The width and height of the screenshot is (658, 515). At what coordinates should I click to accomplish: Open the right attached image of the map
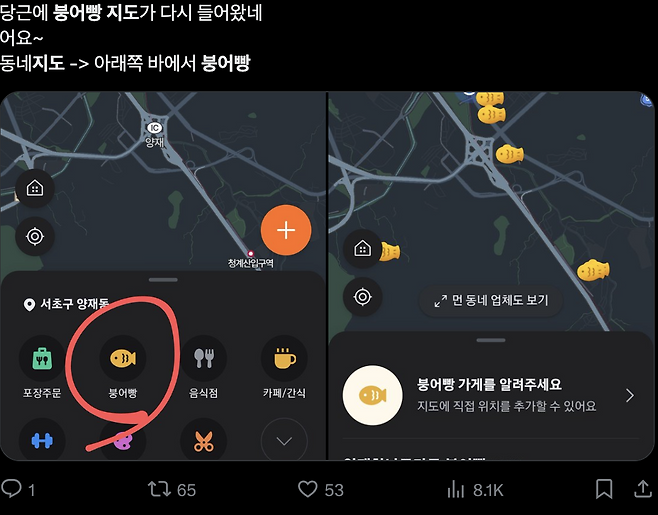click(x=491, y=275)
